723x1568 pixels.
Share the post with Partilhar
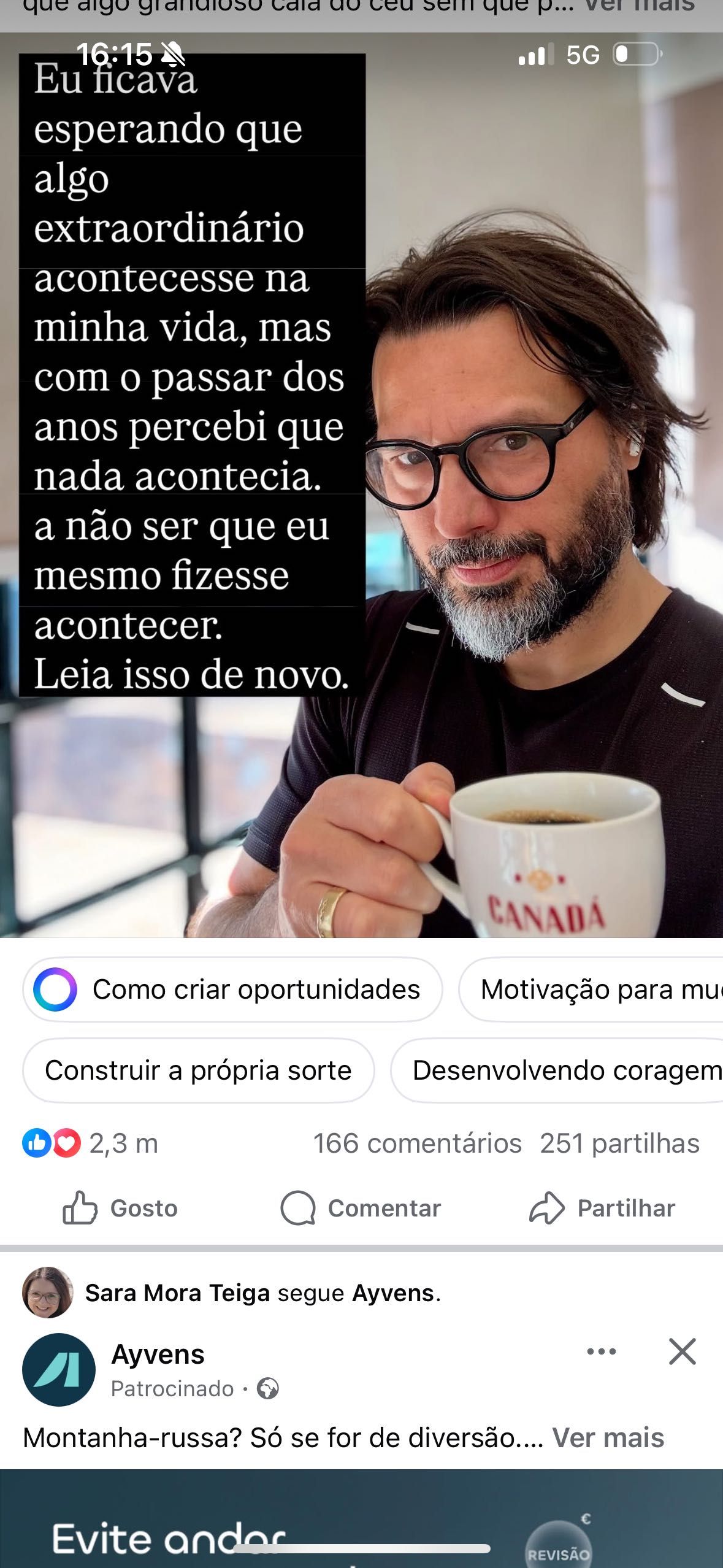[602, 1208]
